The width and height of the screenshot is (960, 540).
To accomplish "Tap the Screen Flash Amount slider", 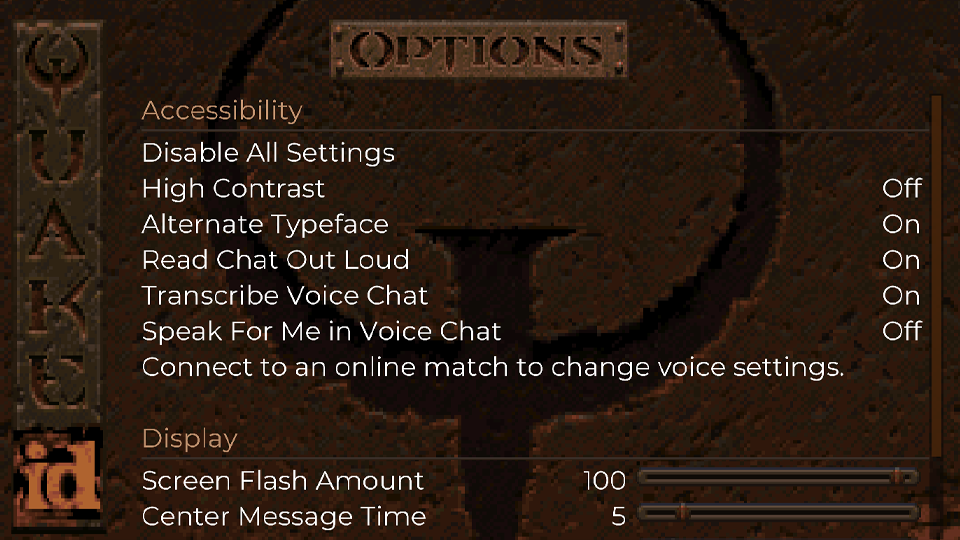I will pos(777,478).
